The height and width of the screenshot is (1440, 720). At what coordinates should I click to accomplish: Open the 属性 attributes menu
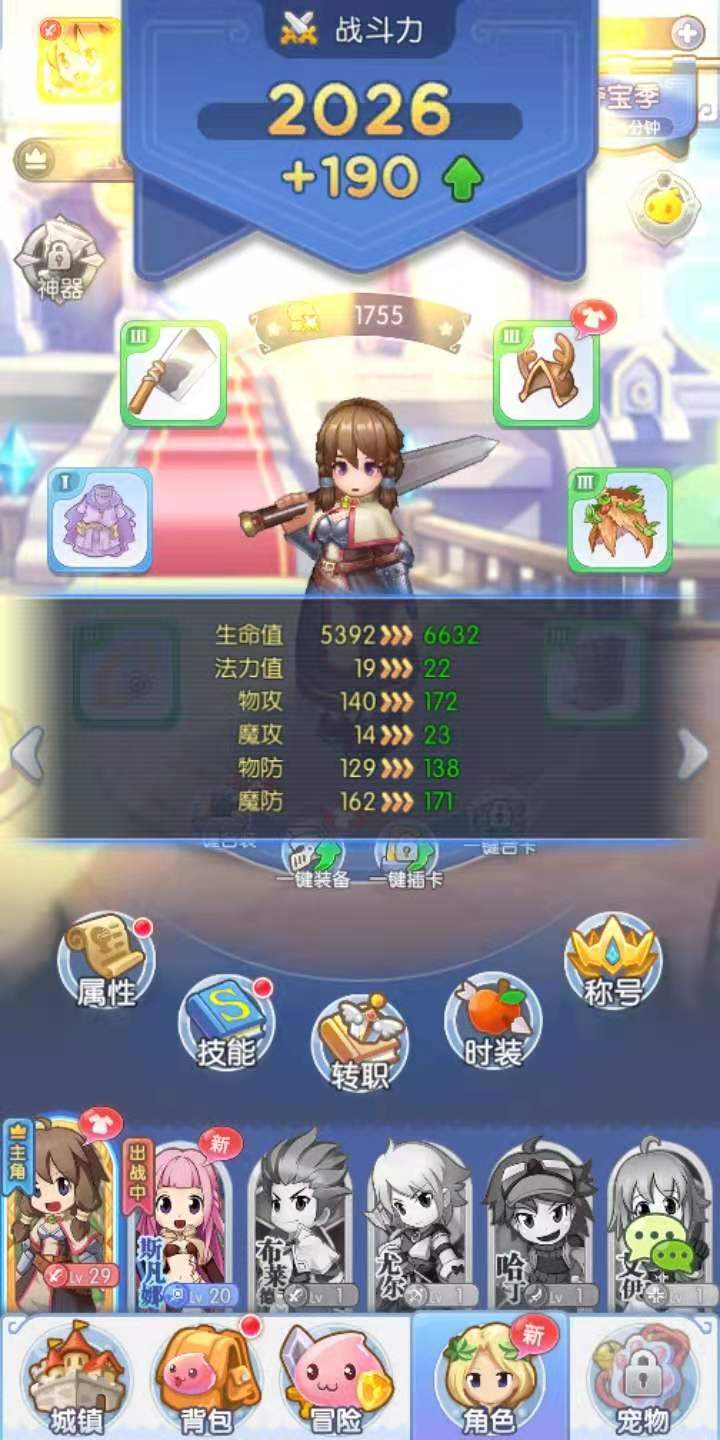[x=105, y=960]
